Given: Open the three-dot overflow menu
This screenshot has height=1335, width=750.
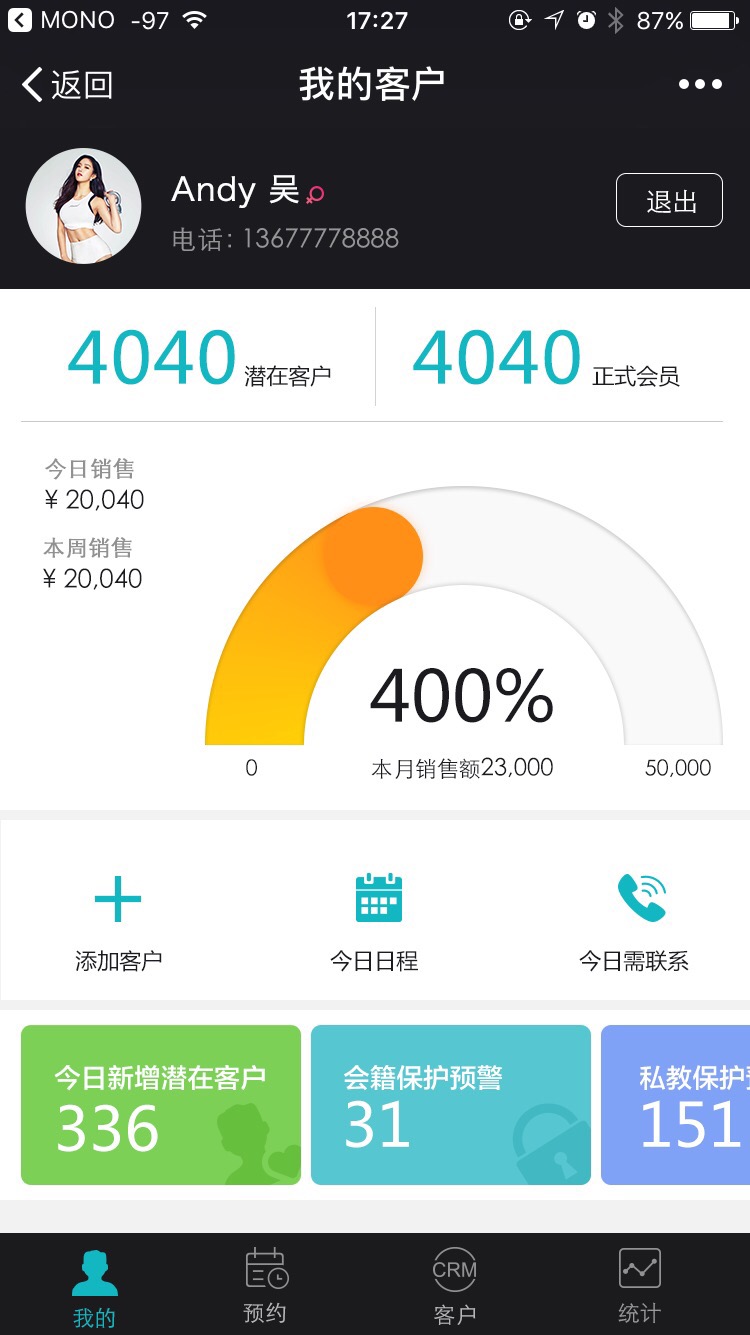Looking at the screenshot, I should [700, 85].
